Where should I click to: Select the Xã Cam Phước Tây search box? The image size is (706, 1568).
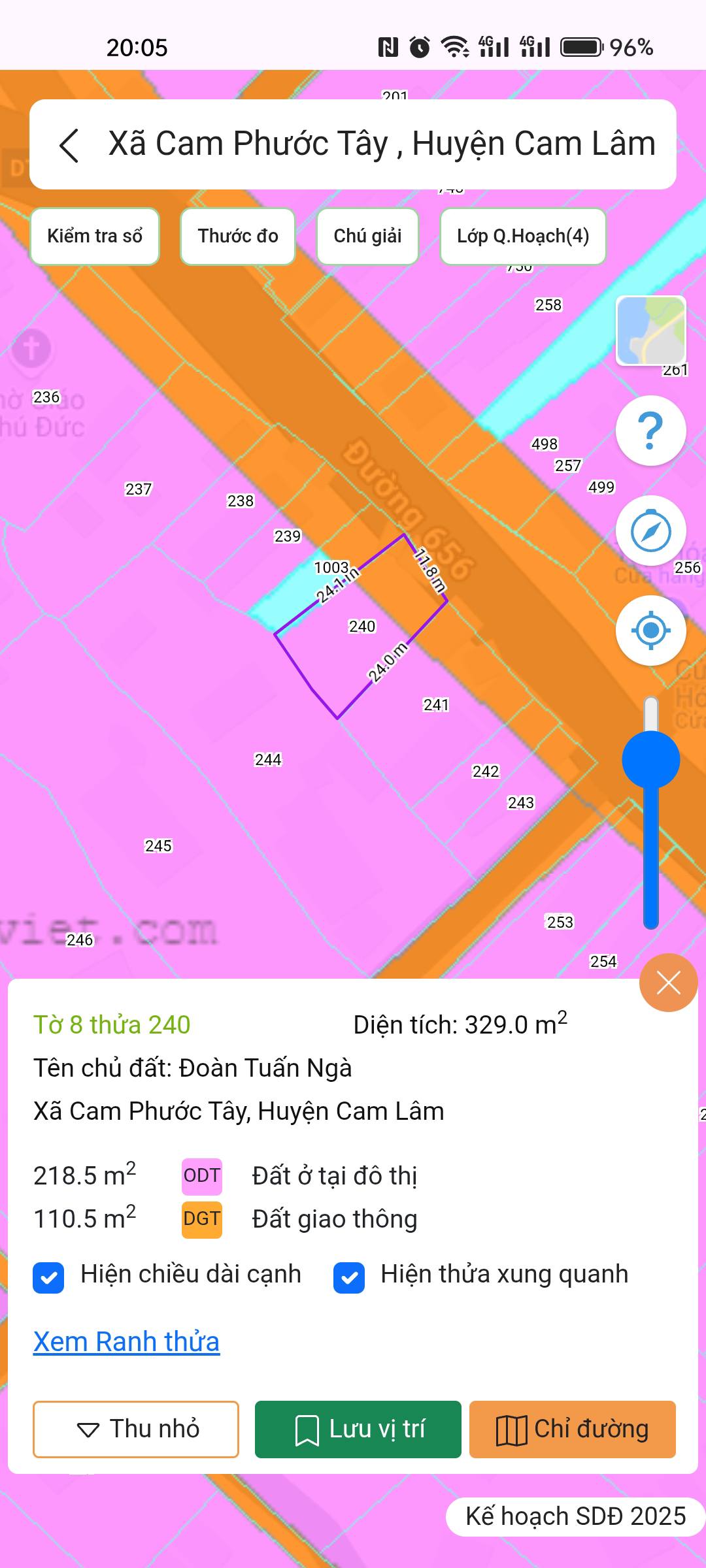382,144
